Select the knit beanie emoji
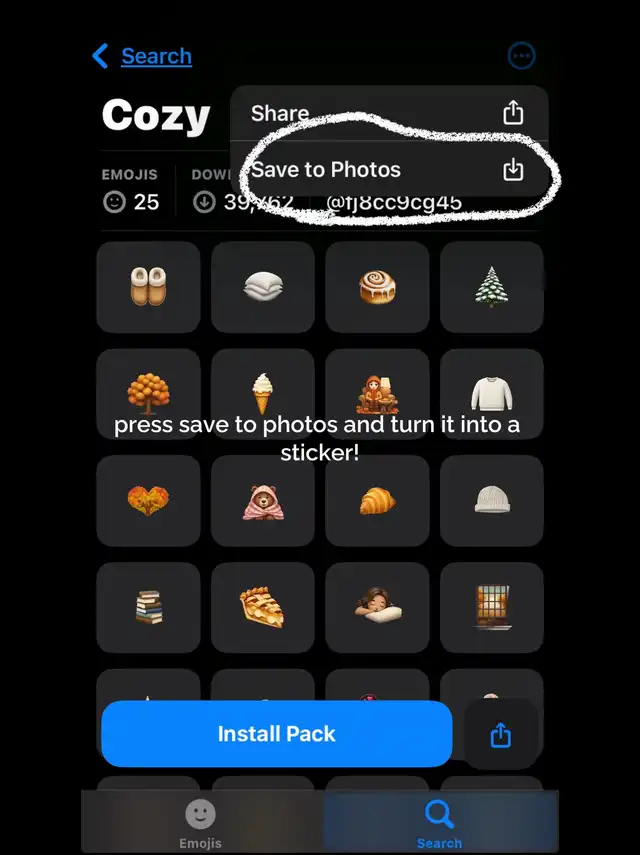This screenshot has width=640, height=855. 492,500
